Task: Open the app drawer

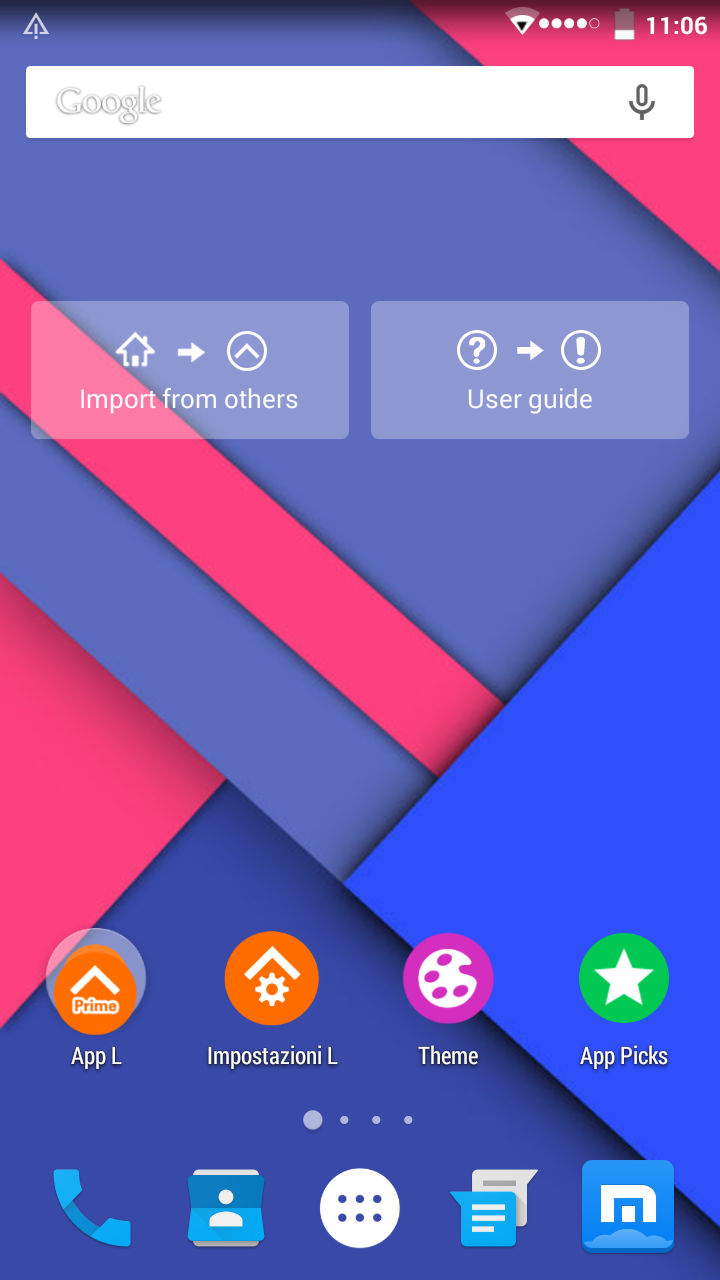Action: click(360, 1208)
